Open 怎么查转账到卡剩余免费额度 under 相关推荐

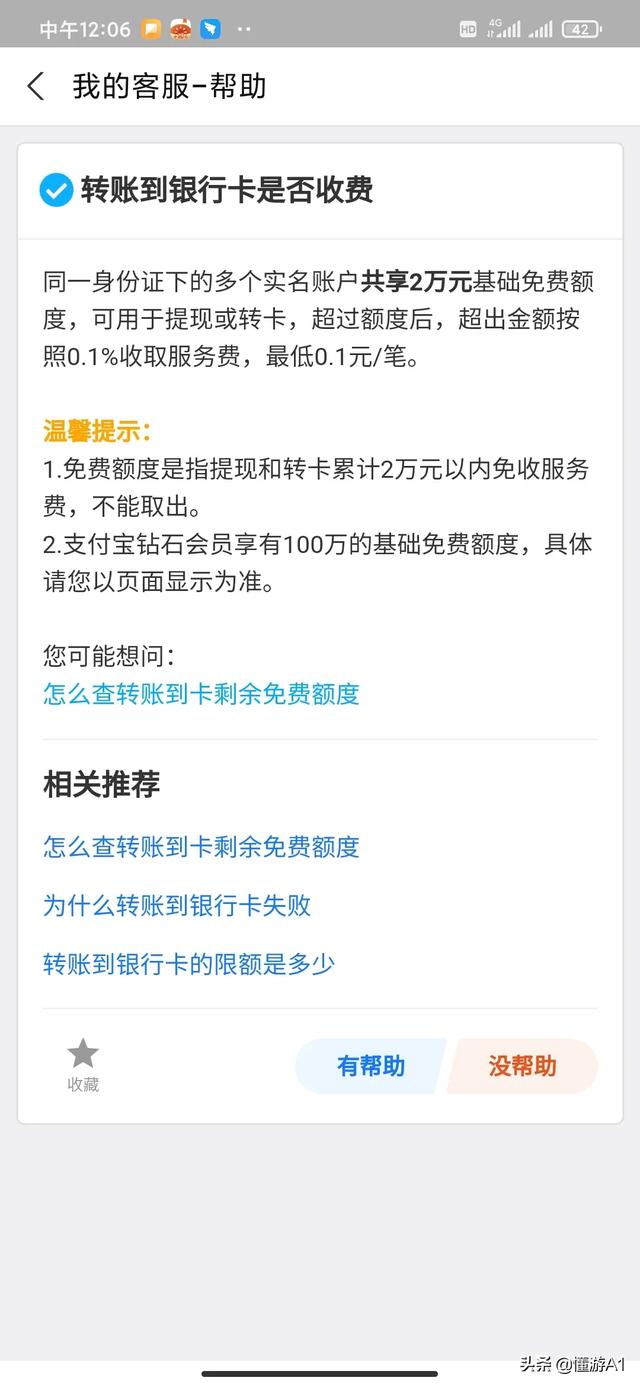201,847
